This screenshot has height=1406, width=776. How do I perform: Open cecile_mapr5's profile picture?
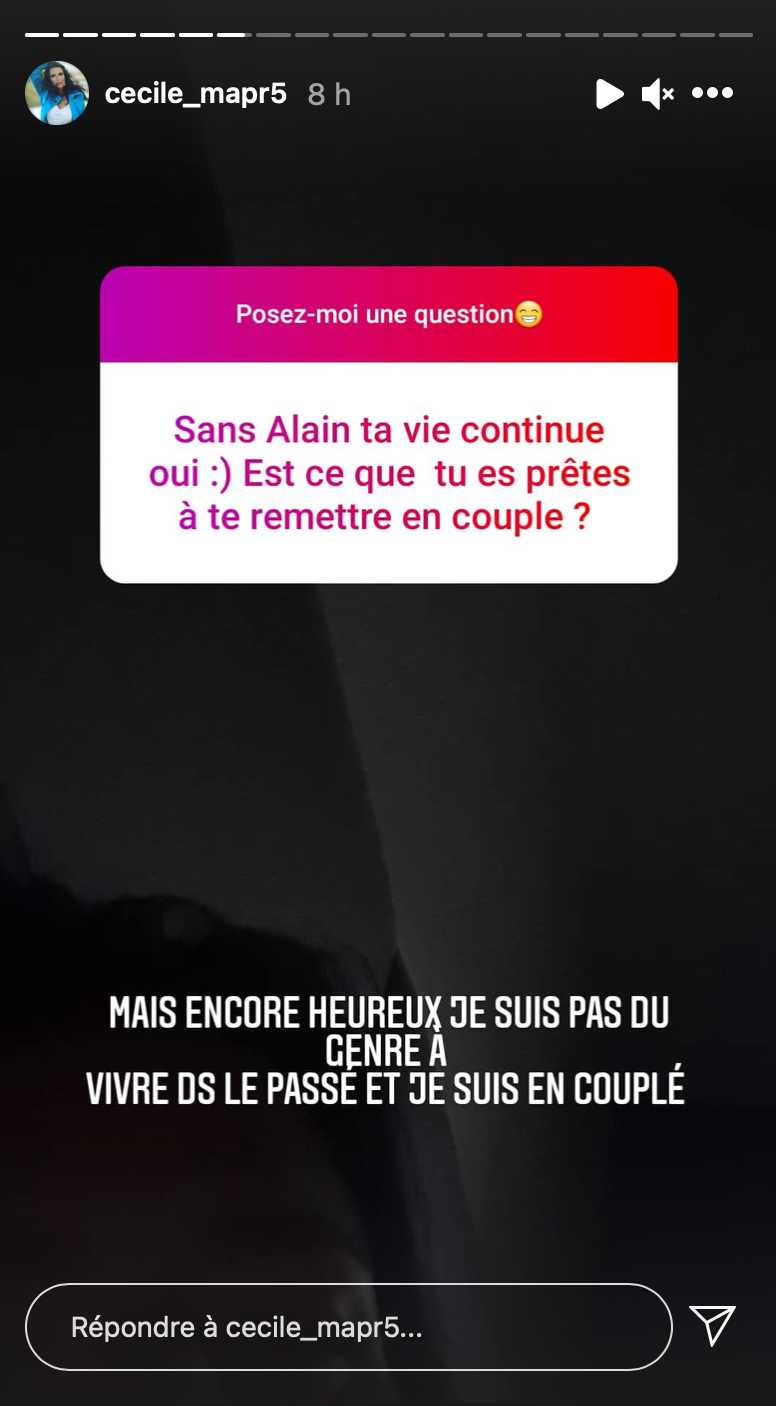pyautogui.click(x=57, y=94)
